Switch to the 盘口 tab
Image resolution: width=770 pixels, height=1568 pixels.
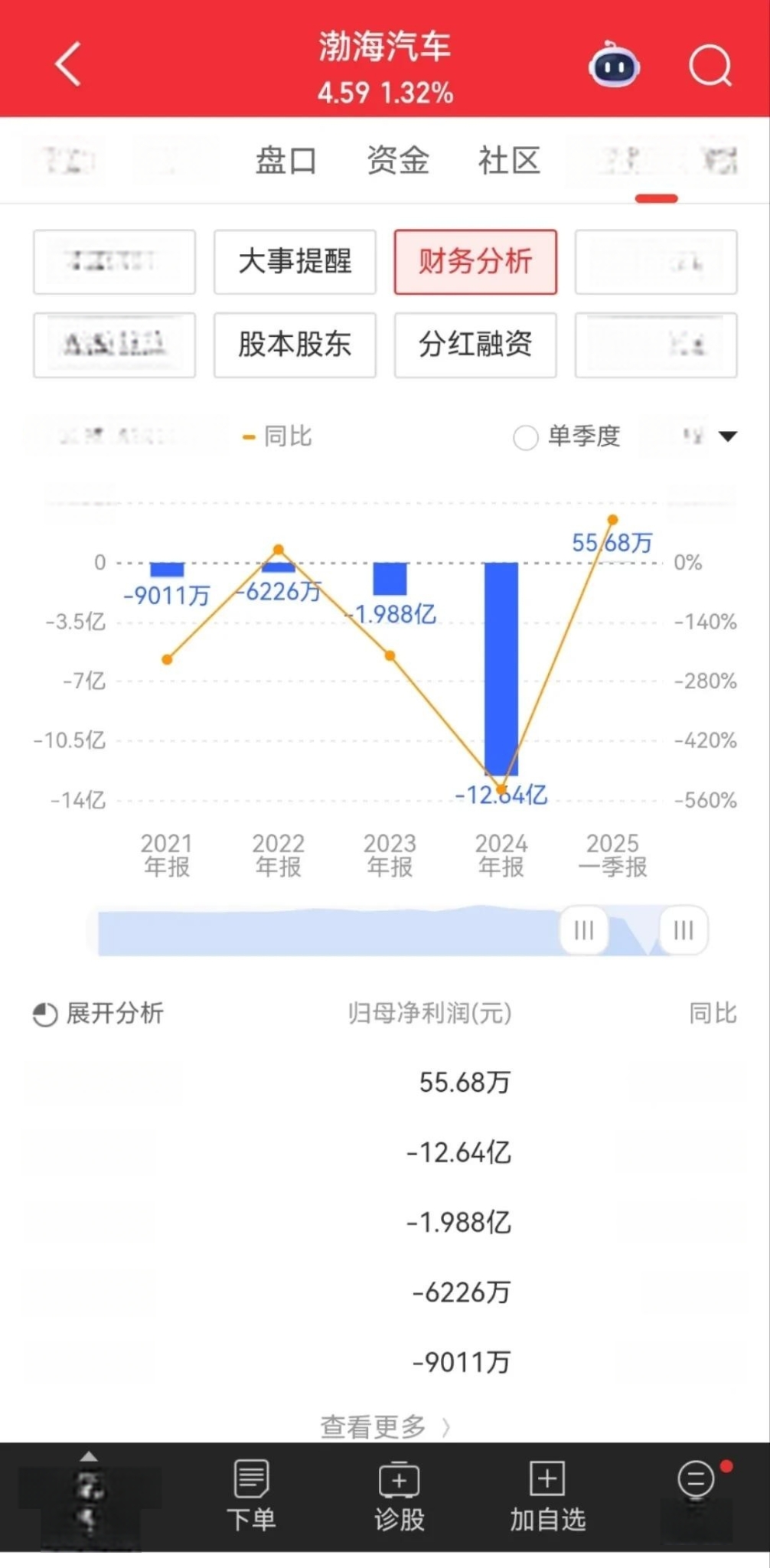pyautogui.click(x=285, y=161)
